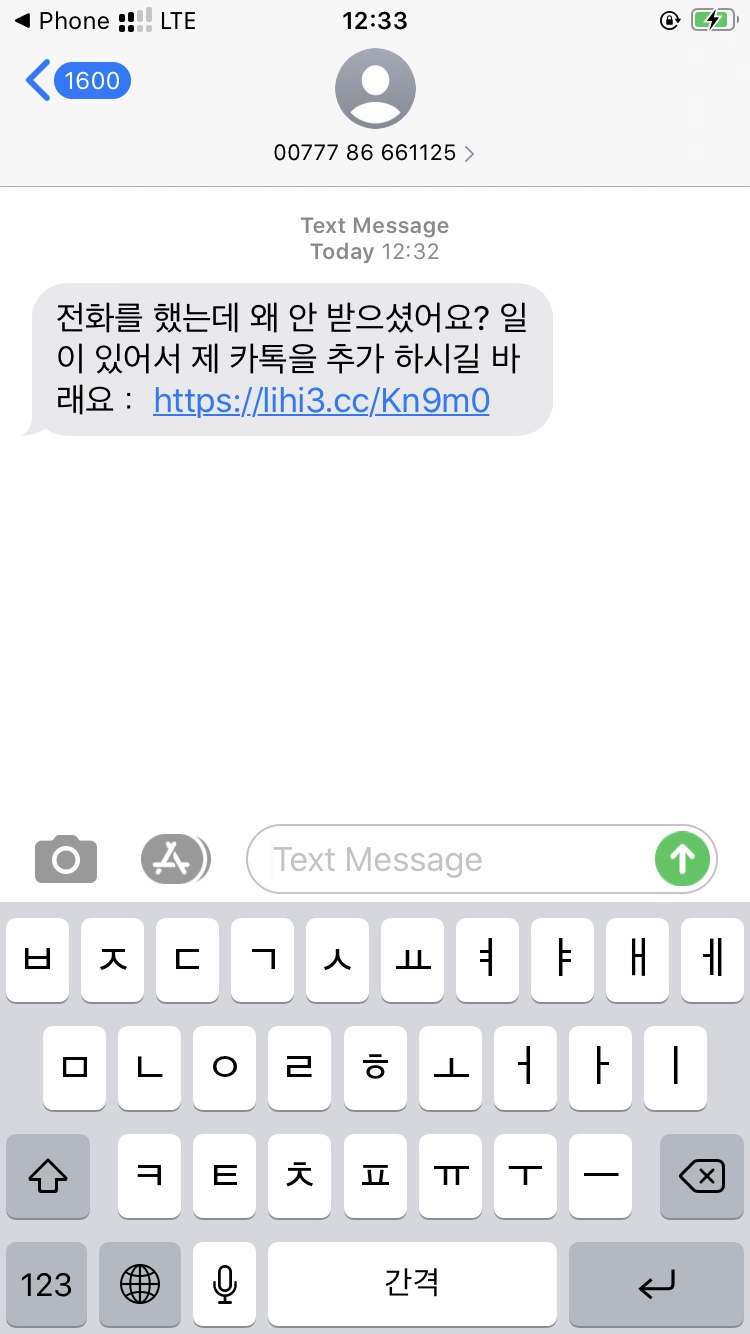Go back to the message list

coord(75,81)
